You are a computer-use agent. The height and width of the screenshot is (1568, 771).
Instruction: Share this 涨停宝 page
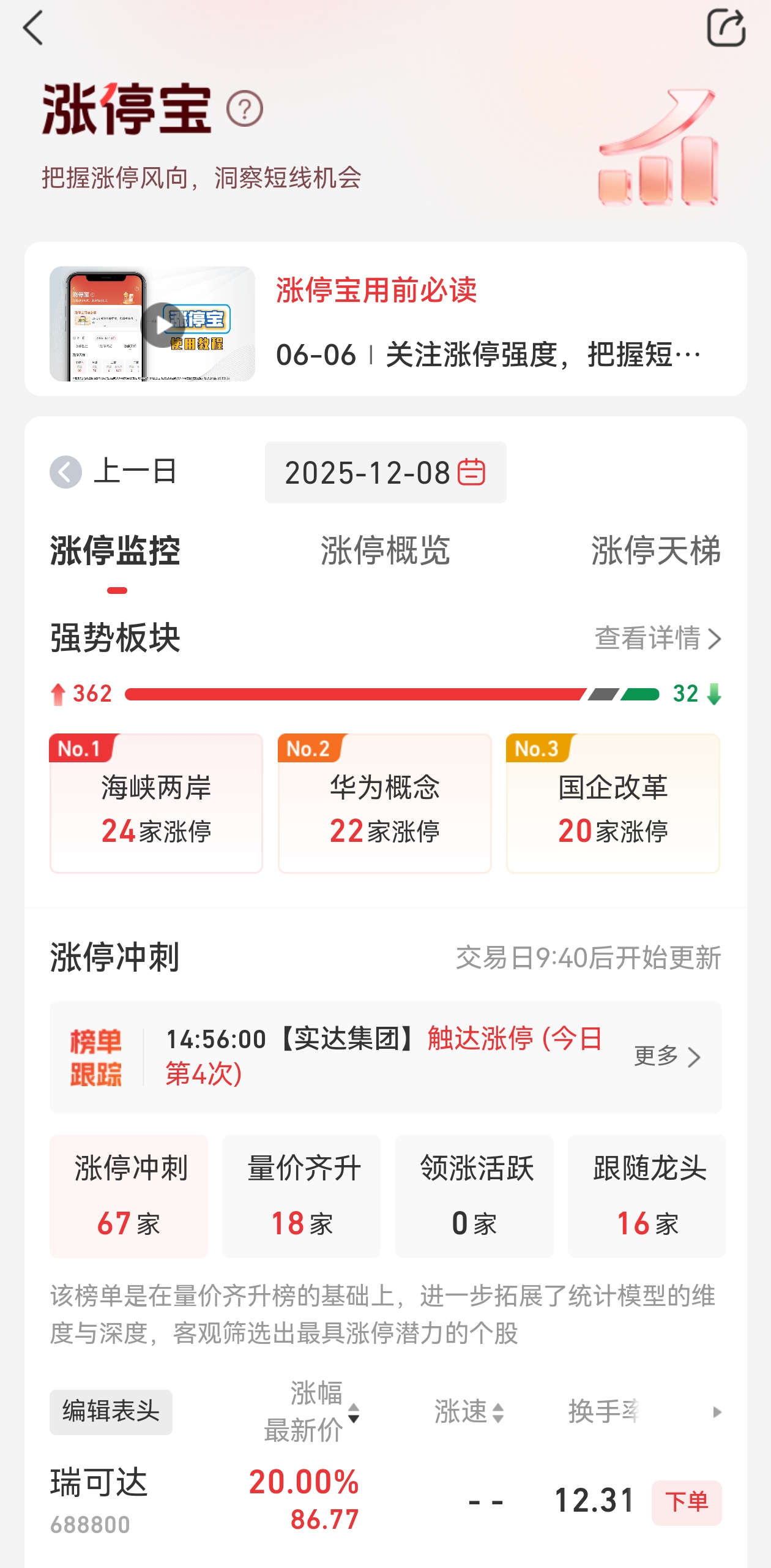click(726, 28)
